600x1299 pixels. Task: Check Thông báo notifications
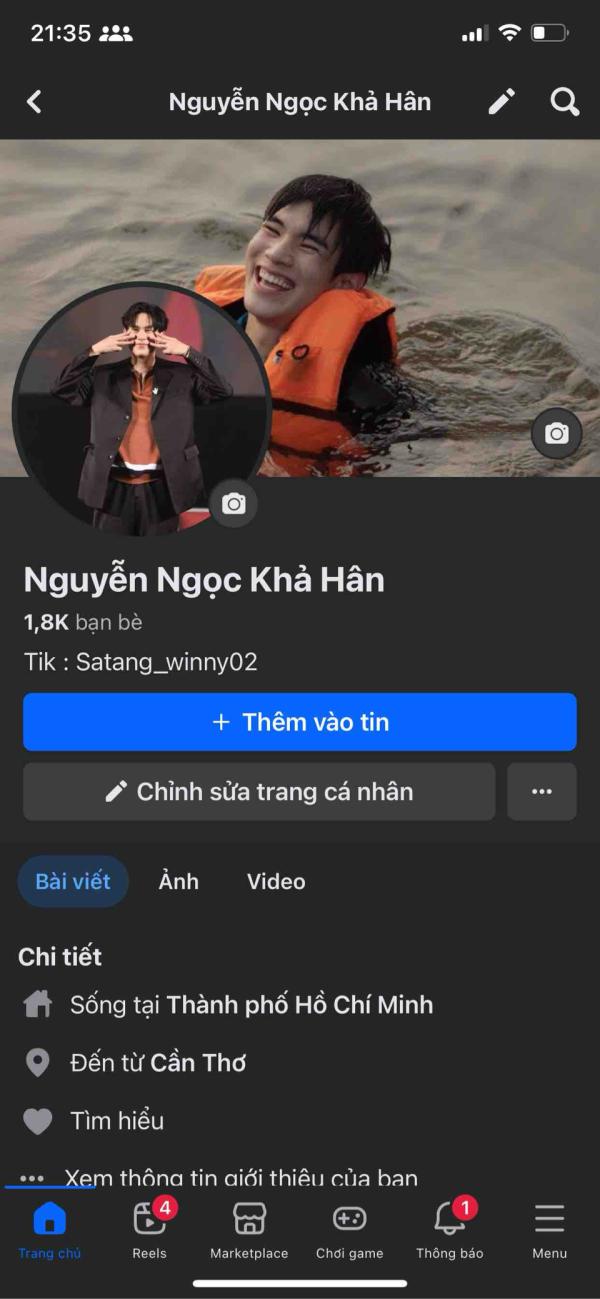(x=450, y=1230)
